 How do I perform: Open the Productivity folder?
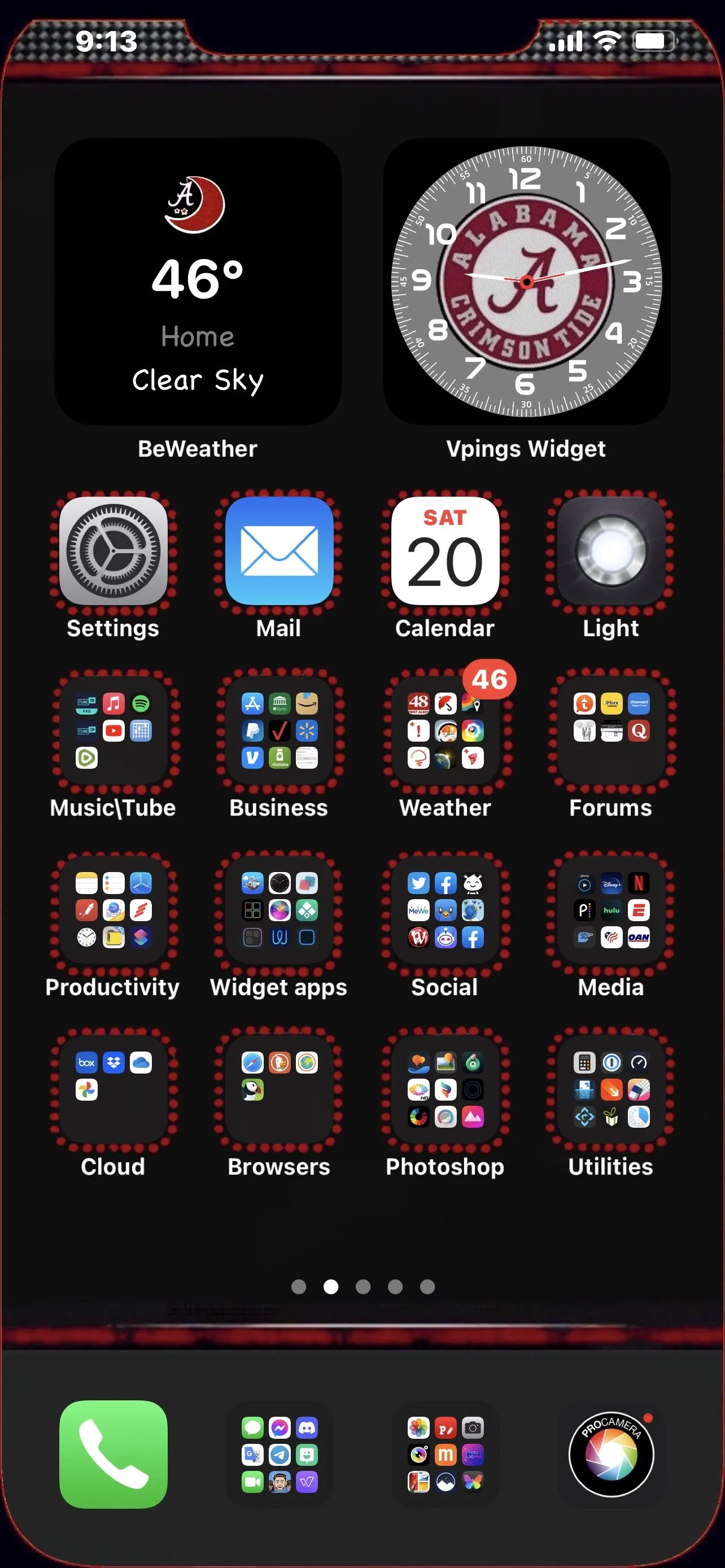point(113,910)
